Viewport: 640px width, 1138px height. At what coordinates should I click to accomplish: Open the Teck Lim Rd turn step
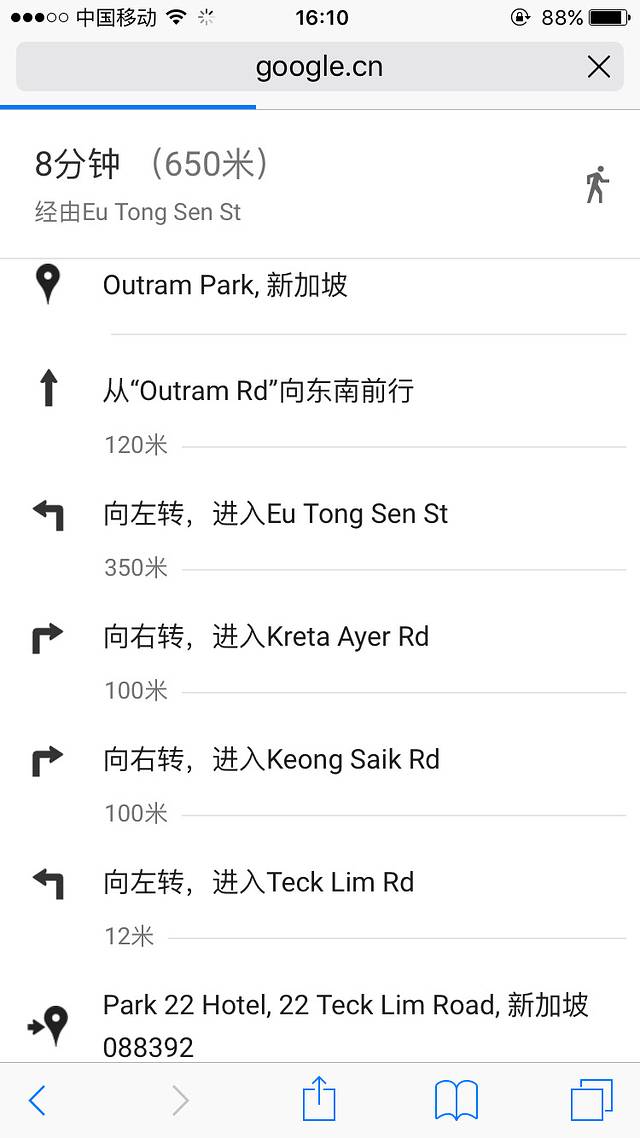tap(258, 883)
